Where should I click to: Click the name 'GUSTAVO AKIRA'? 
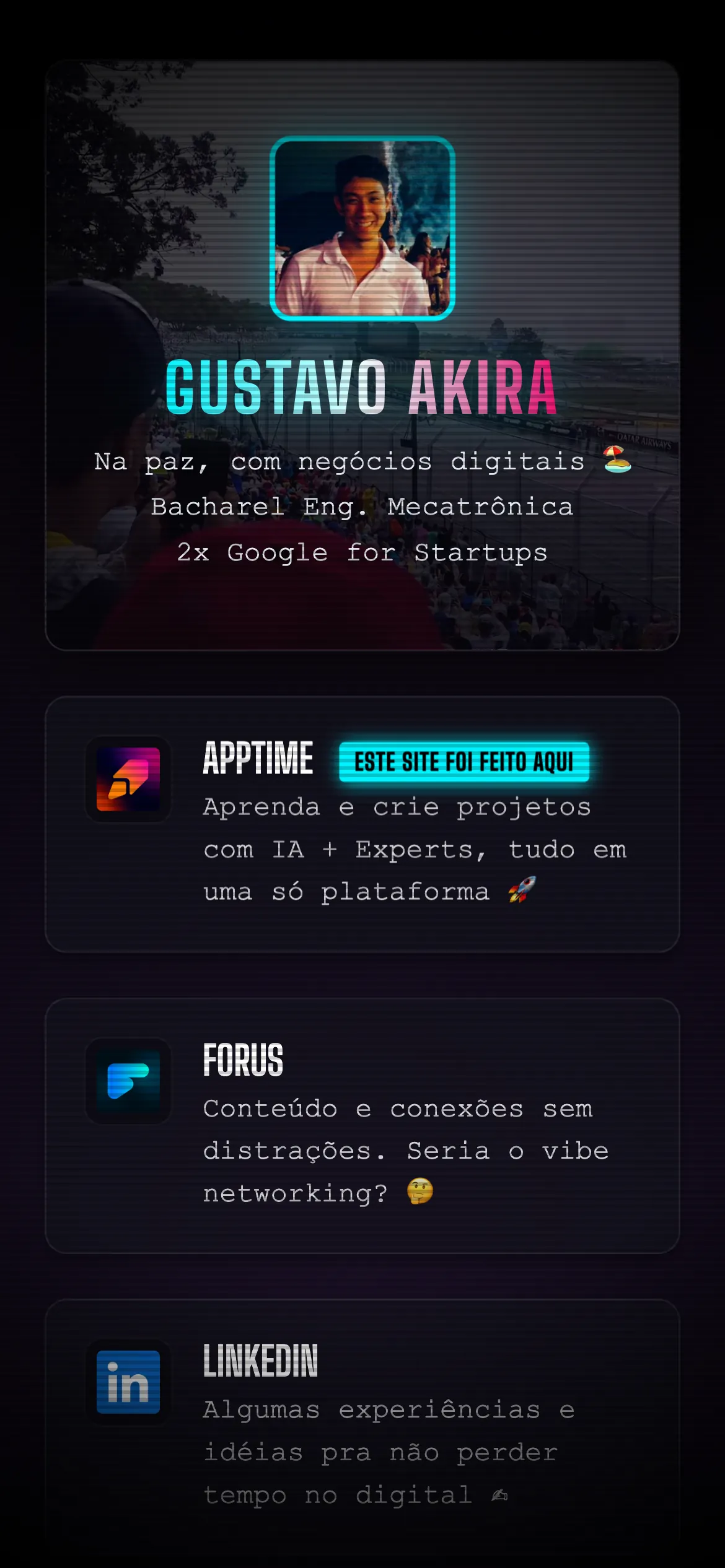coord(362,387)
